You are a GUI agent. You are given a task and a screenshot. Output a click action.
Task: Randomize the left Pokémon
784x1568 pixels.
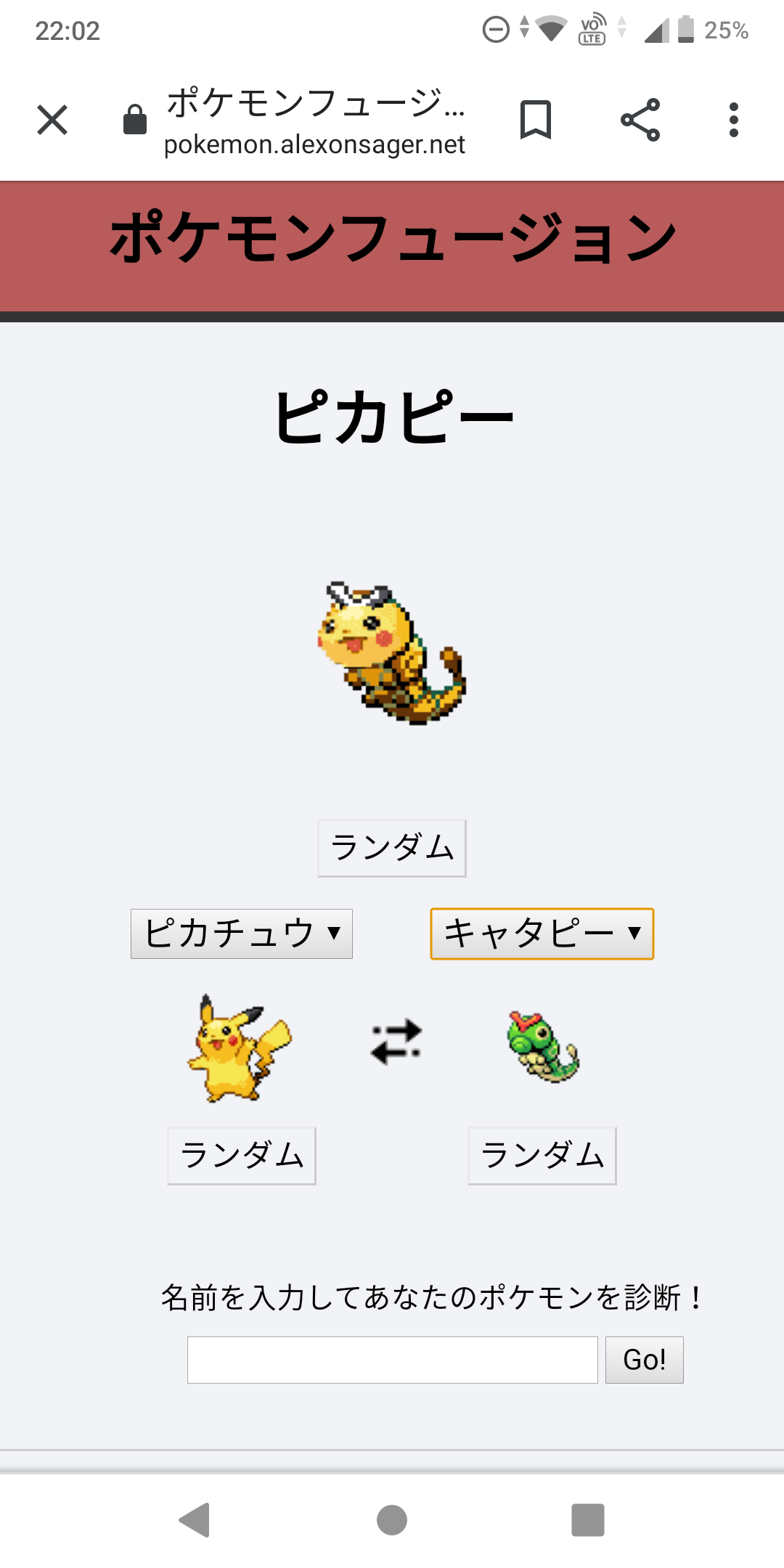[241, 1156]
